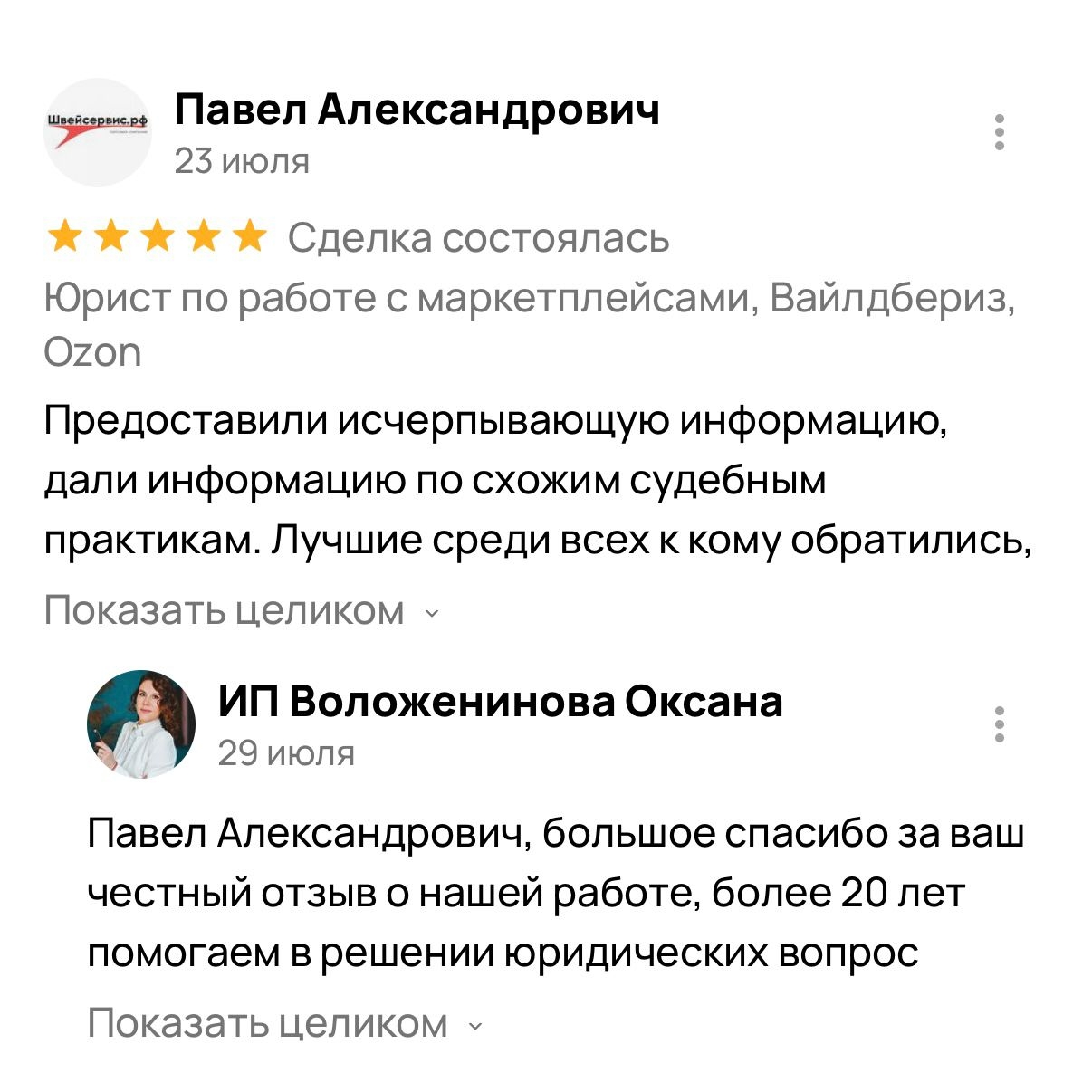Open ИП Воложенинова Оксана's profile photo
This screenshot has width=1092, height=1092.
click(141, 724)
